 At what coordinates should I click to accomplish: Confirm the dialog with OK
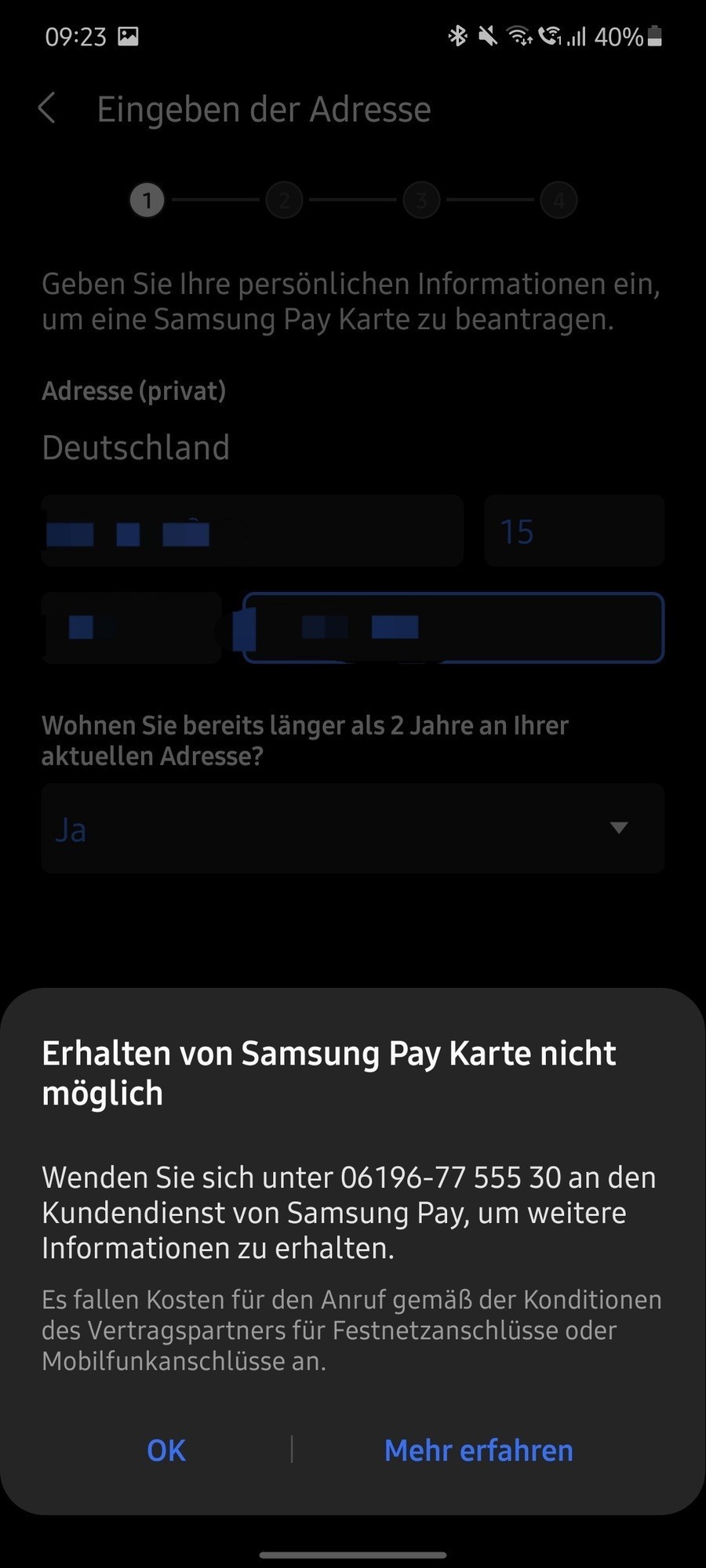pos(166,1450)
